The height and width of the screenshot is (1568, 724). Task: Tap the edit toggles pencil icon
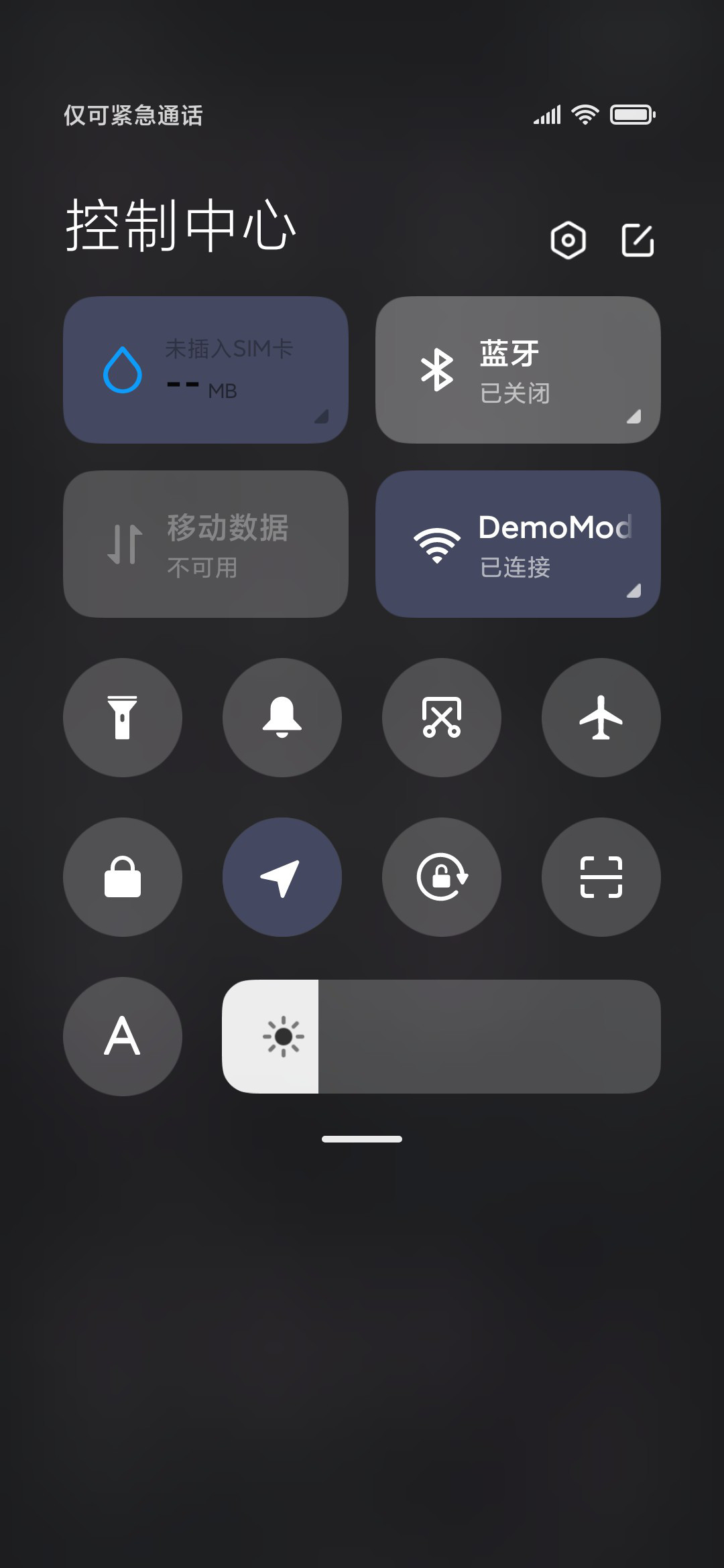tap(638, 240)
